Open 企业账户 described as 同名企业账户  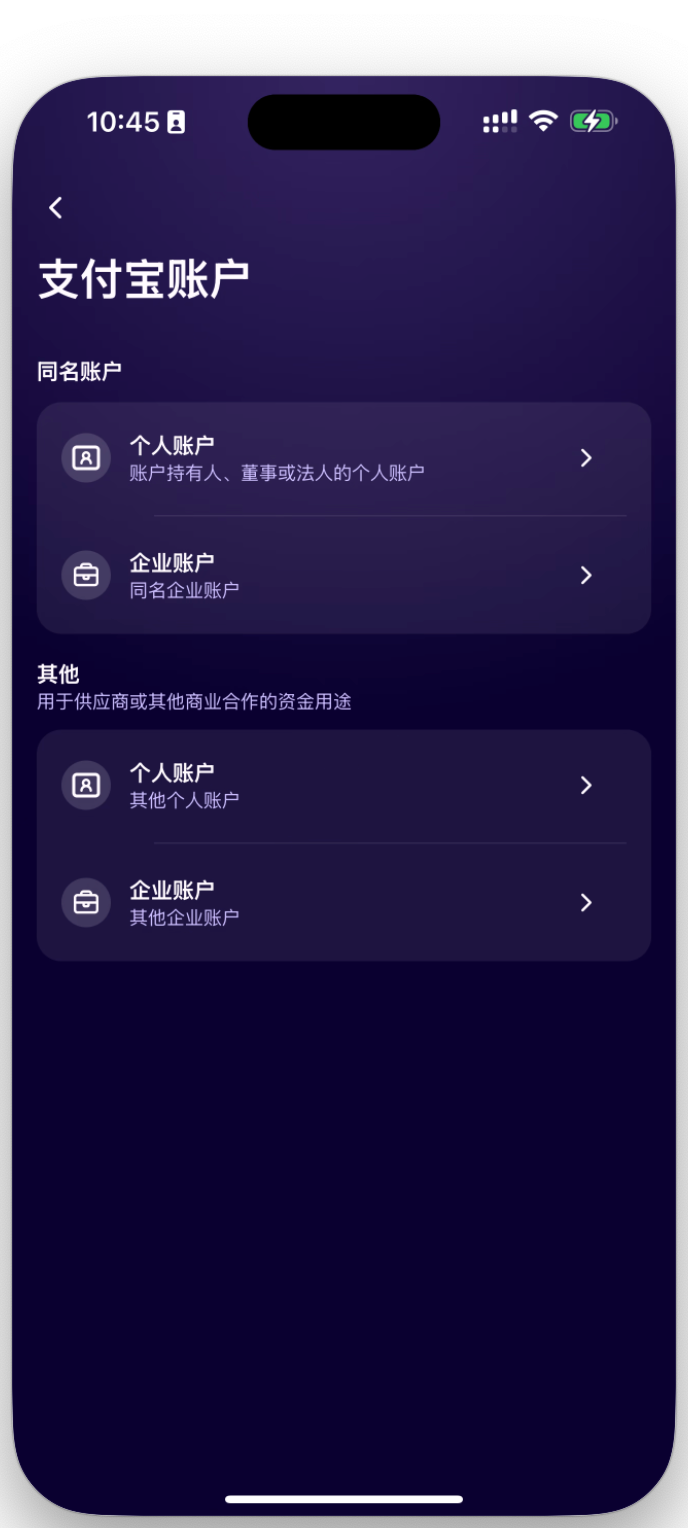click(x=343, y=575)
